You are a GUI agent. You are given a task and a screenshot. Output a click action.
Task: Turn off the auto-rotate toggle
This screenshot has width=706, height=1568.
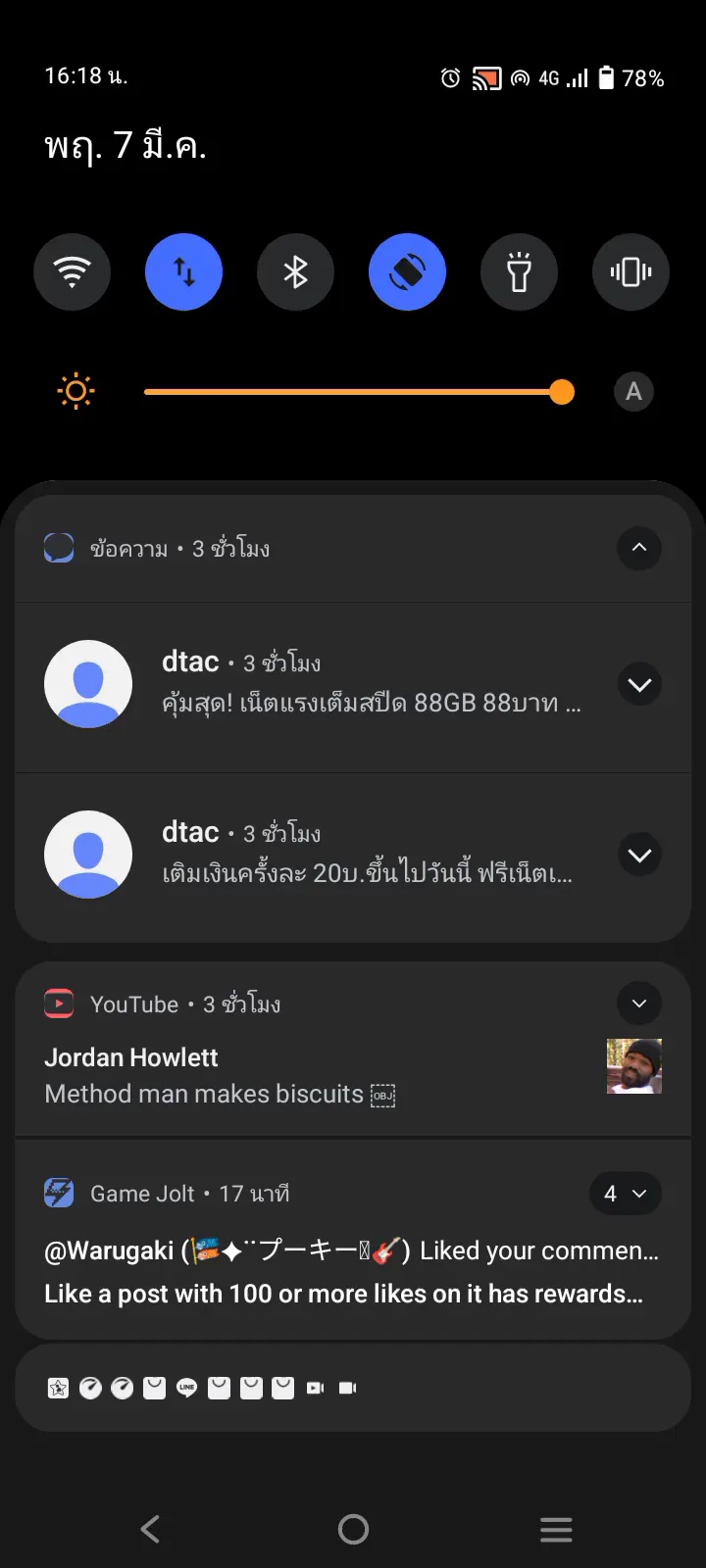click(407, 271)
